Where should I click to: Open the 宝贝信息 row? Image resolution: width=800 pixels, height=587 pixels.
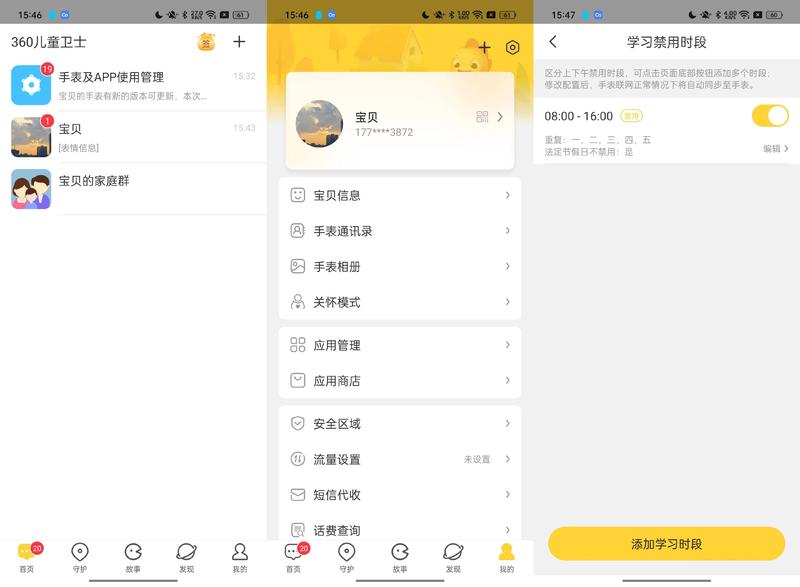pos(399,195)
